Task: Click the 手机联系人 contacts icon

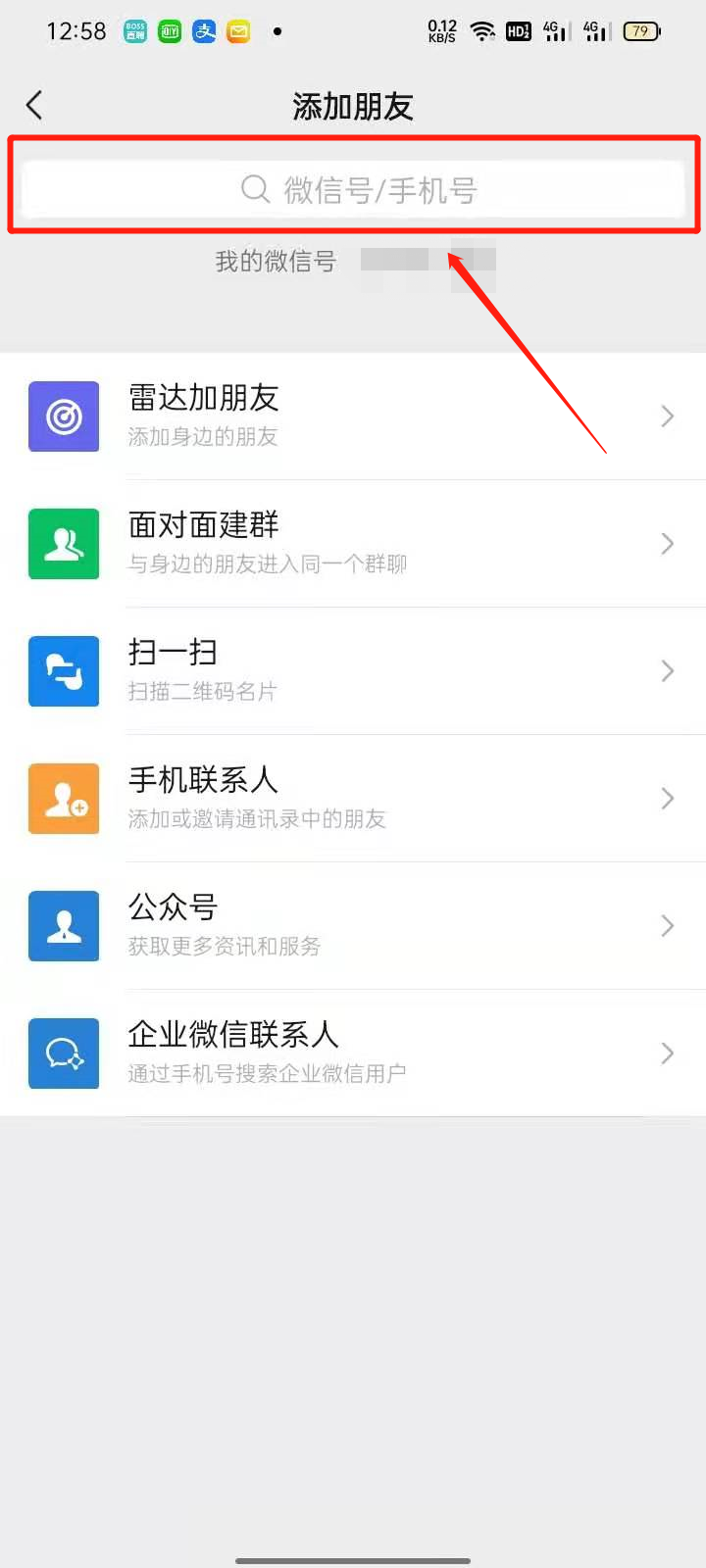Action: [63, 798]
